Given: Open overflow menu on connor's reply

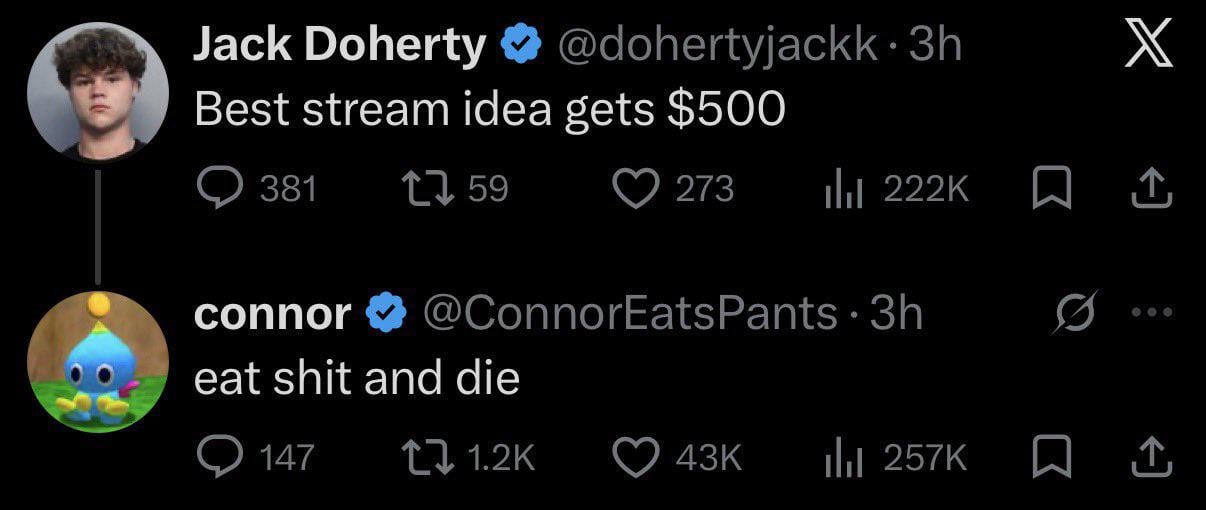Looking at the screenshot, I should point(1150,314).
